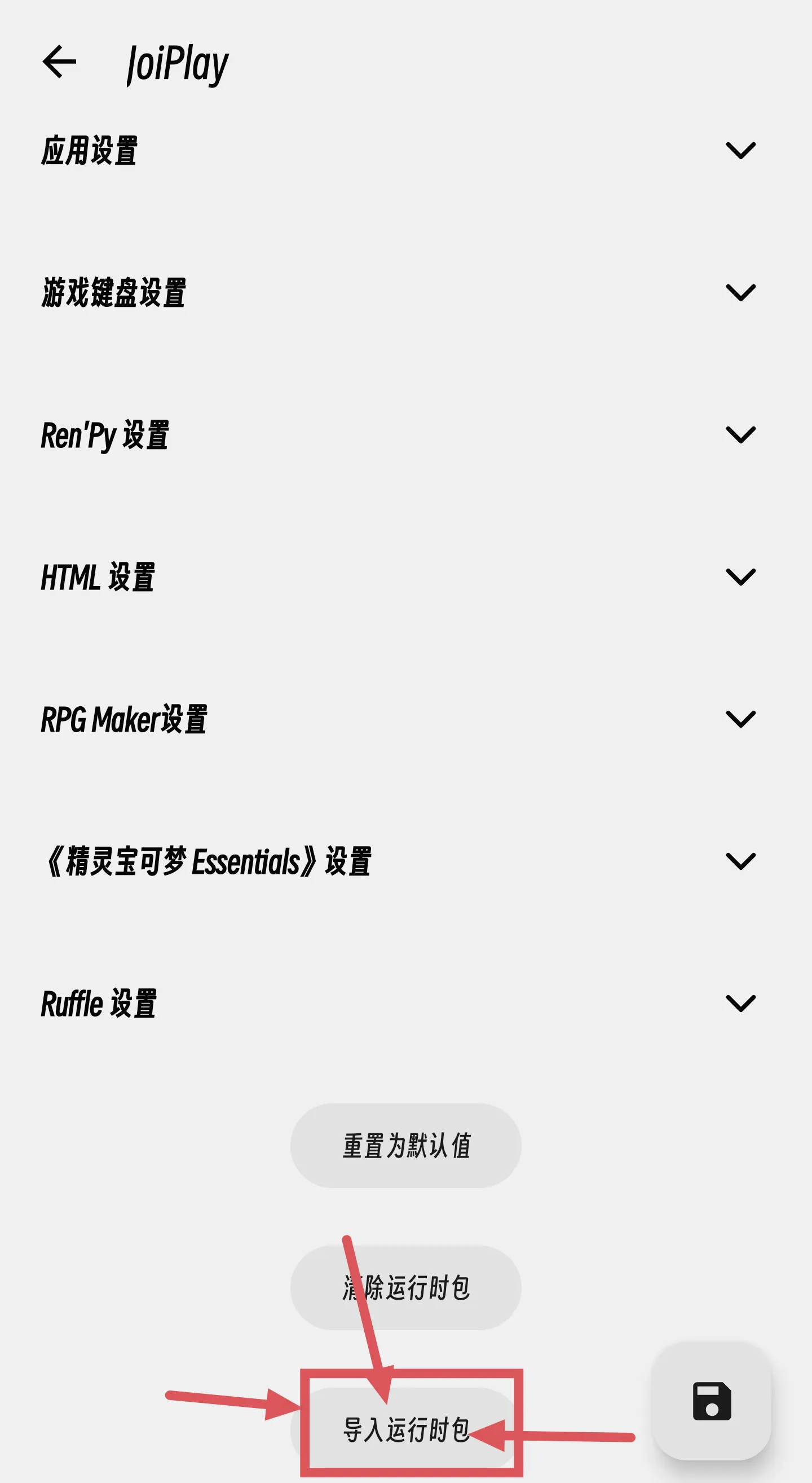This screenshot has width=812, height=1483.
Task: Expand the 应用设置 section
Action: (740, 150)
